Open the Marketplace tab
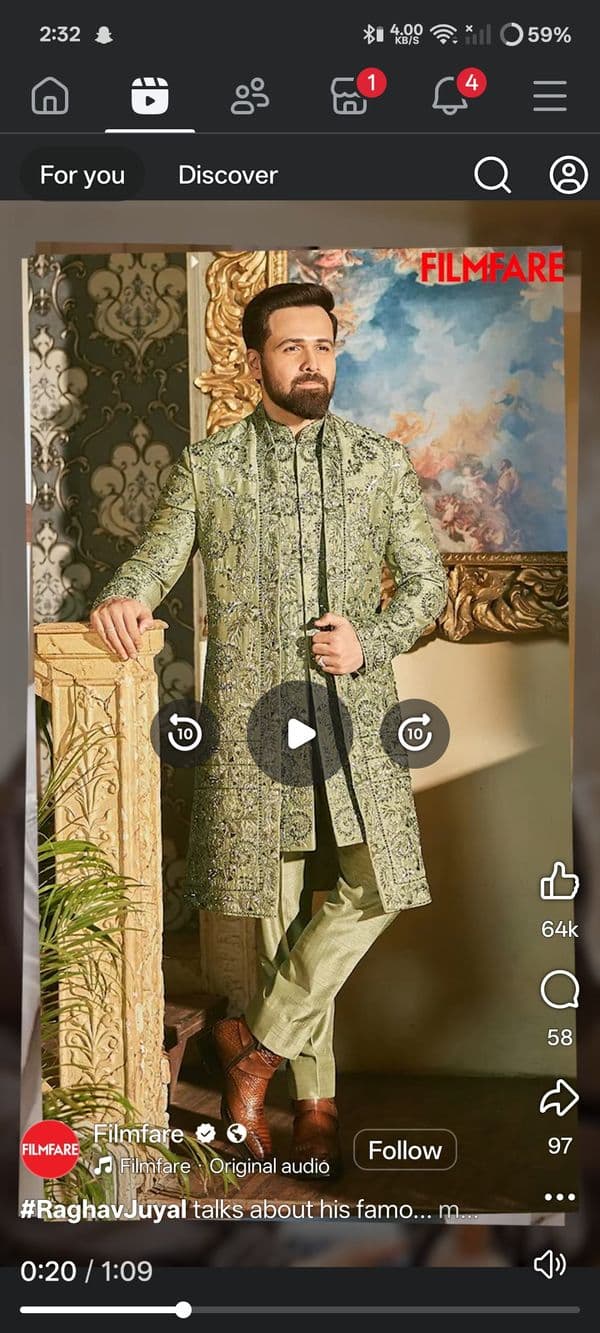The image size is (600, 1333). tap(350, 96)
